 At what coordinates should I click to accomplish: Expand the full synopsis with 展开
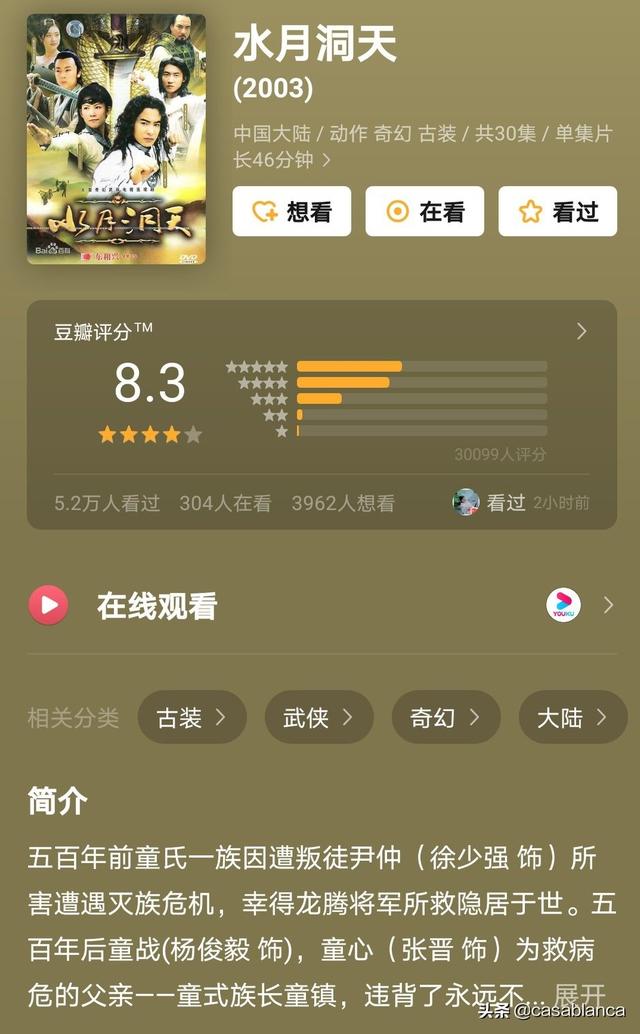[580, 995]
